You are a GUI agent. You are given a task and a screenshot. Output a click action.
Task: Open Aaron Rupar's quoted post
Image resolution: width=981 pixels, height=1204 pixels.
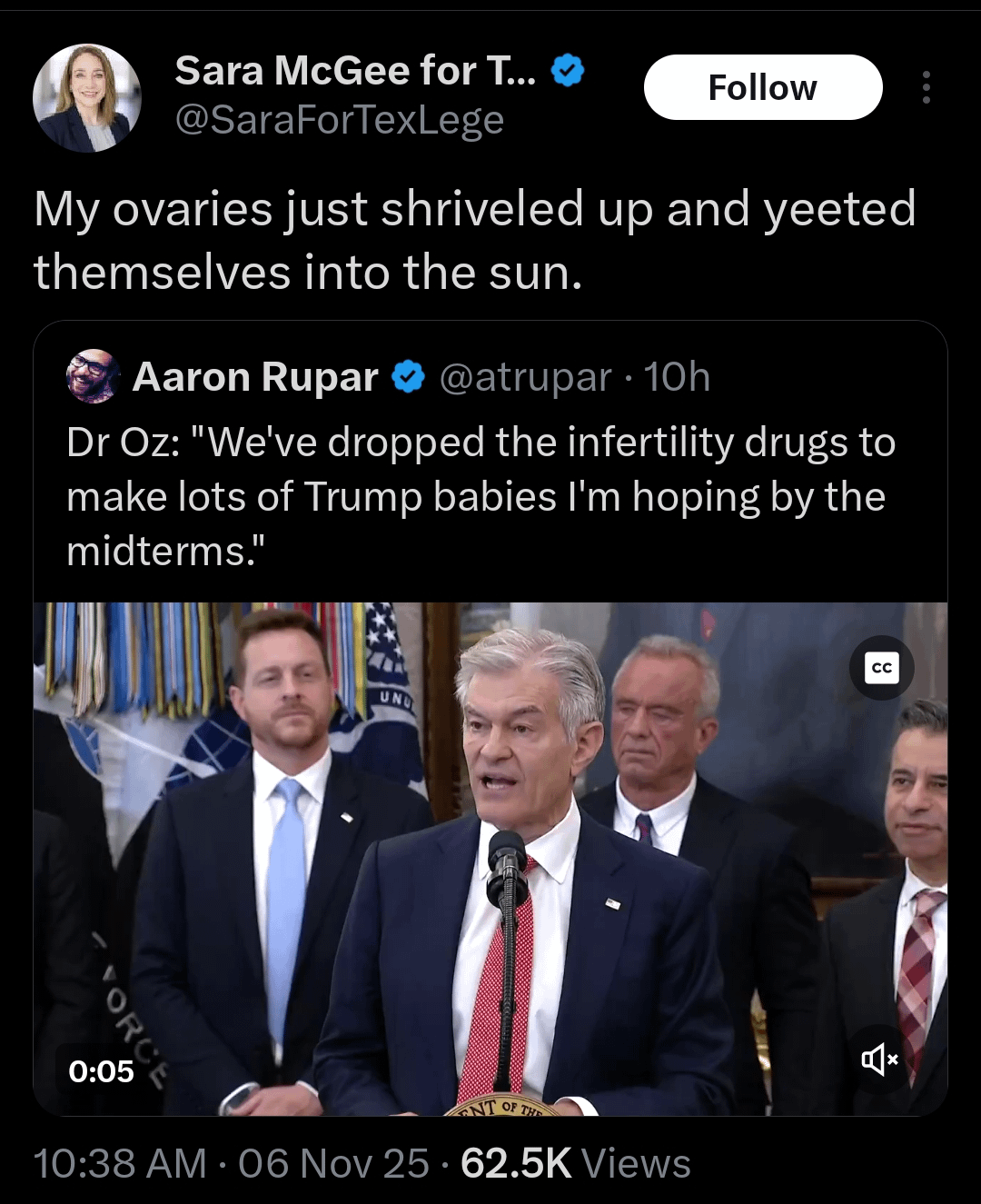coord(481,497)
